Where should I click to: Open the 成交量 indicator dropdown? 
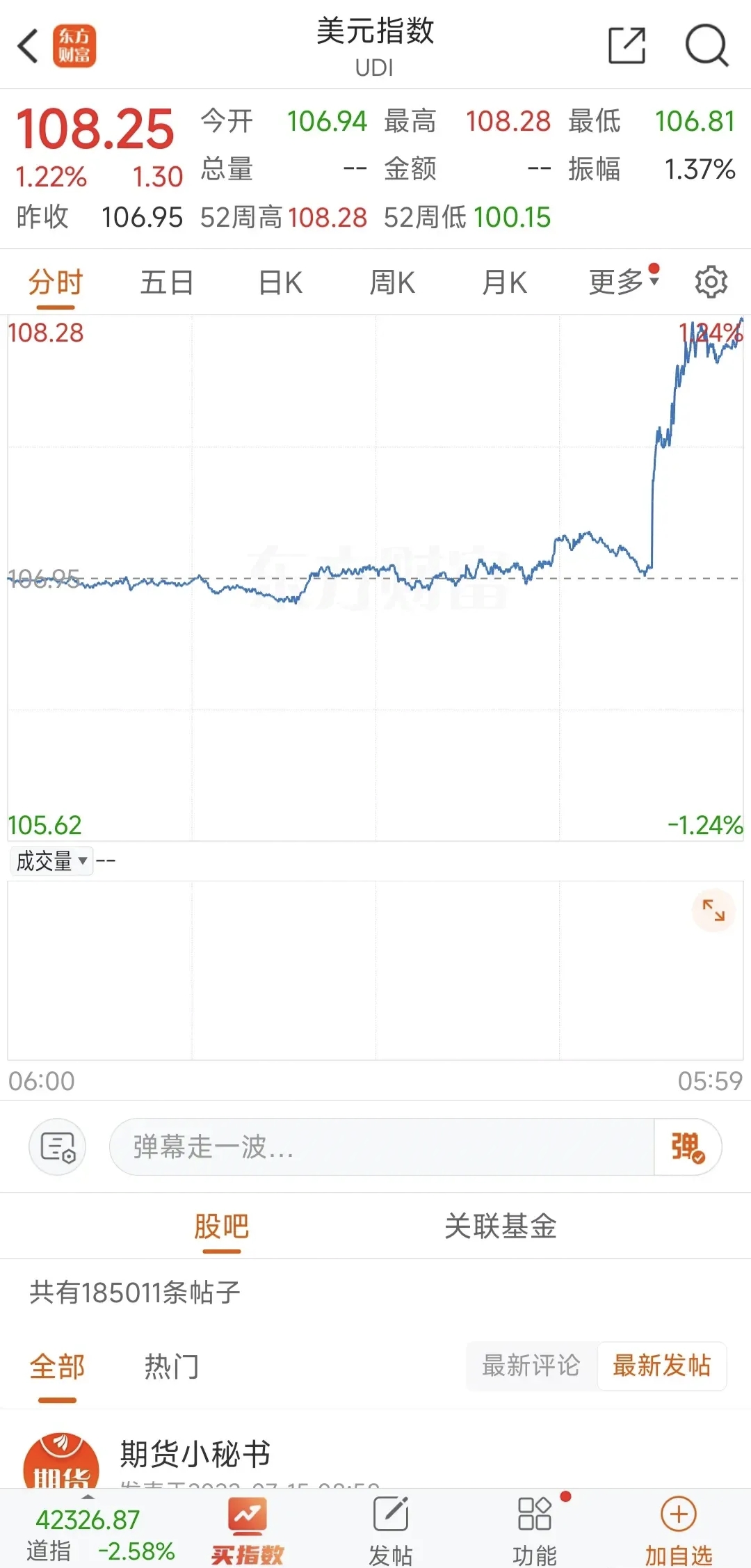click(x=51, y=861)
